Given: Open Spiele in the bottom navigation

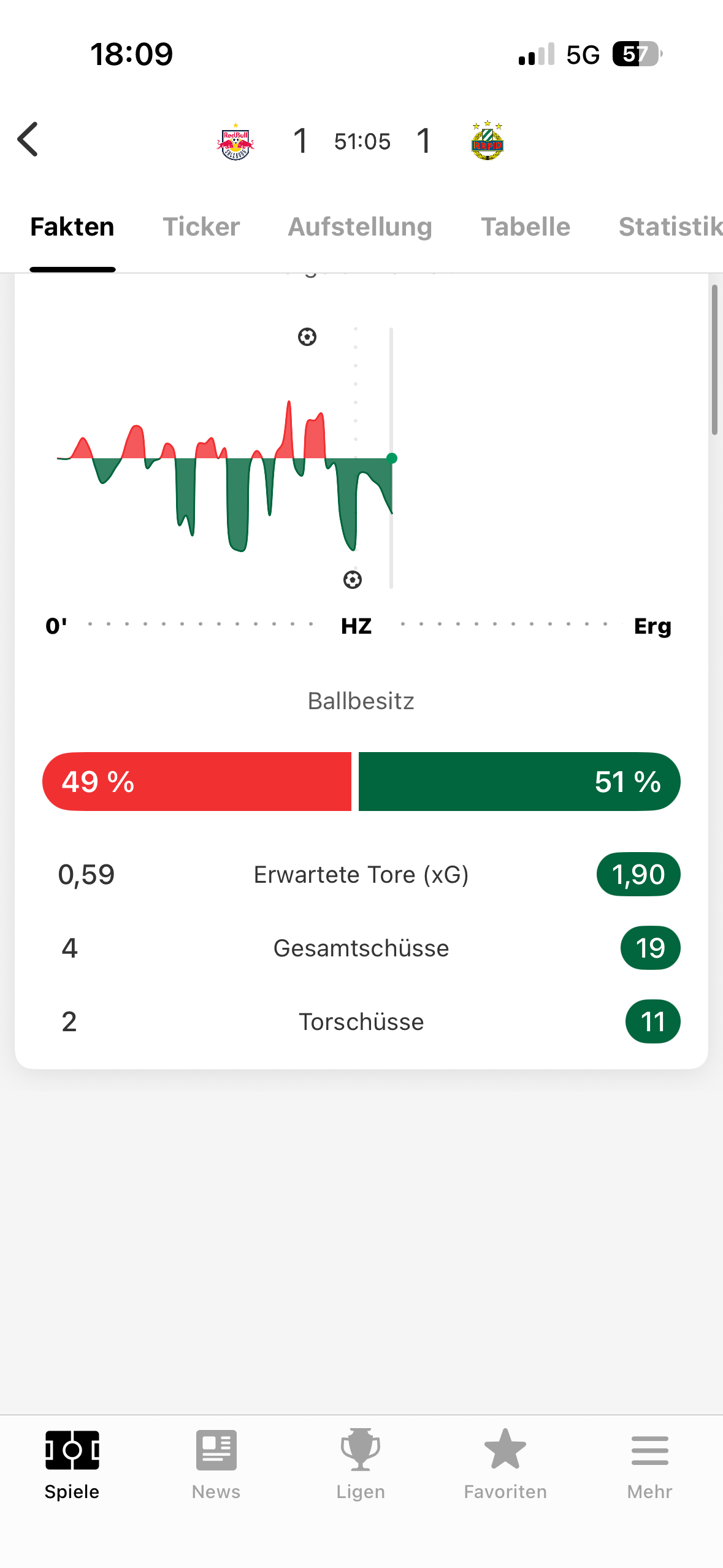Looking at the screenshot, I should pyautogui.click(x=72, y=1464).
